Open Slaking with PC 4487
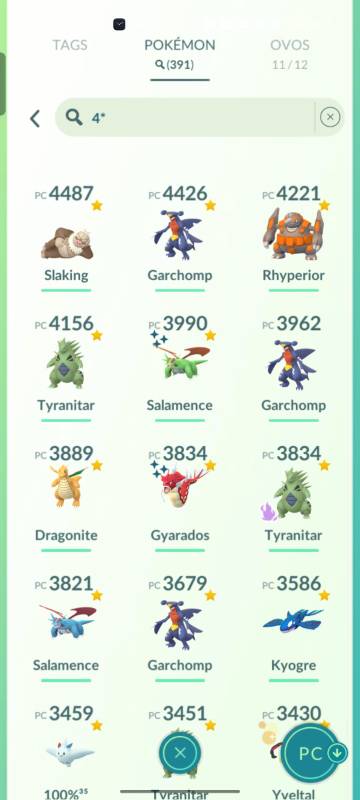 tap(66, 238)
